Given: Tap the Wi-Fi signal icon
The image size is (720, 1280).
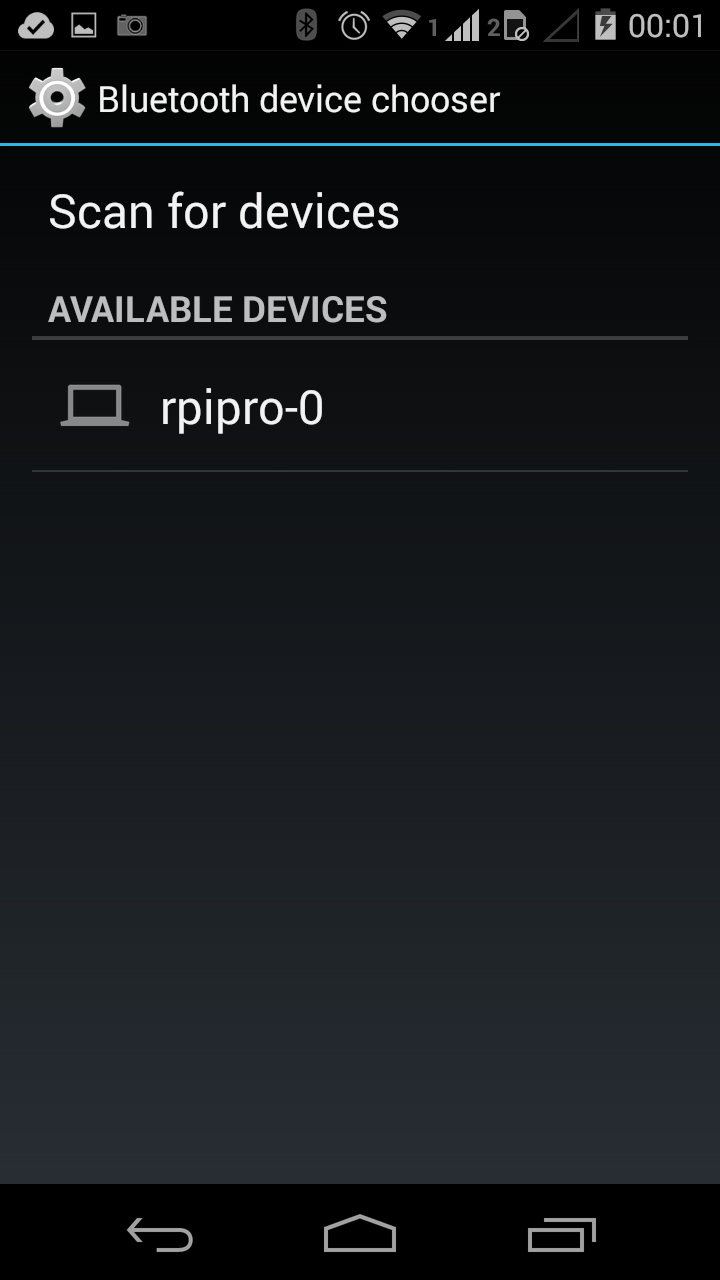Looking at the screenshot, I should tap(399, 24).
